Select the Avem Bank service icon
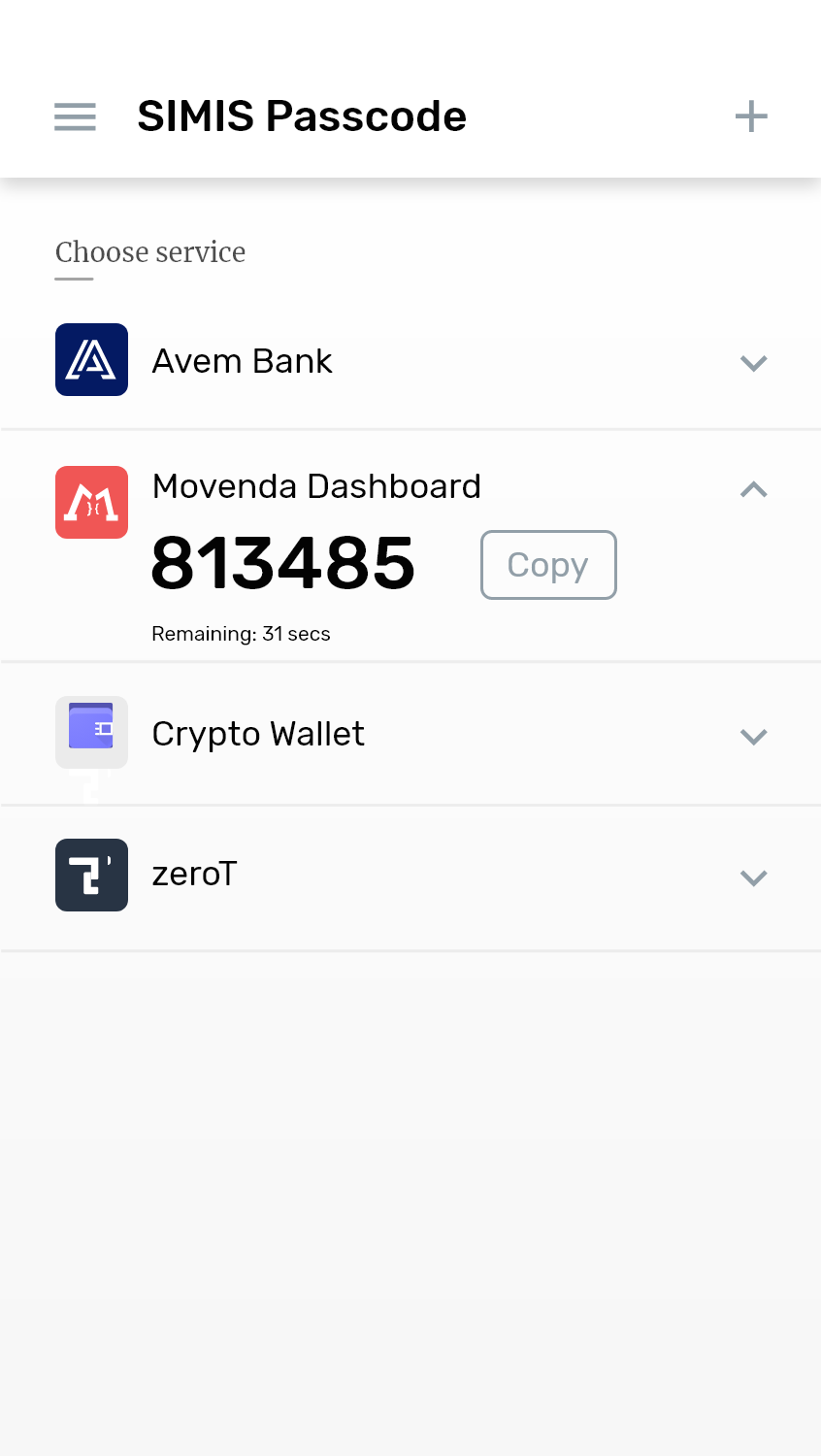Image resolution: width=821 pixels, height=1456 pixels. [x=91, y=359]
